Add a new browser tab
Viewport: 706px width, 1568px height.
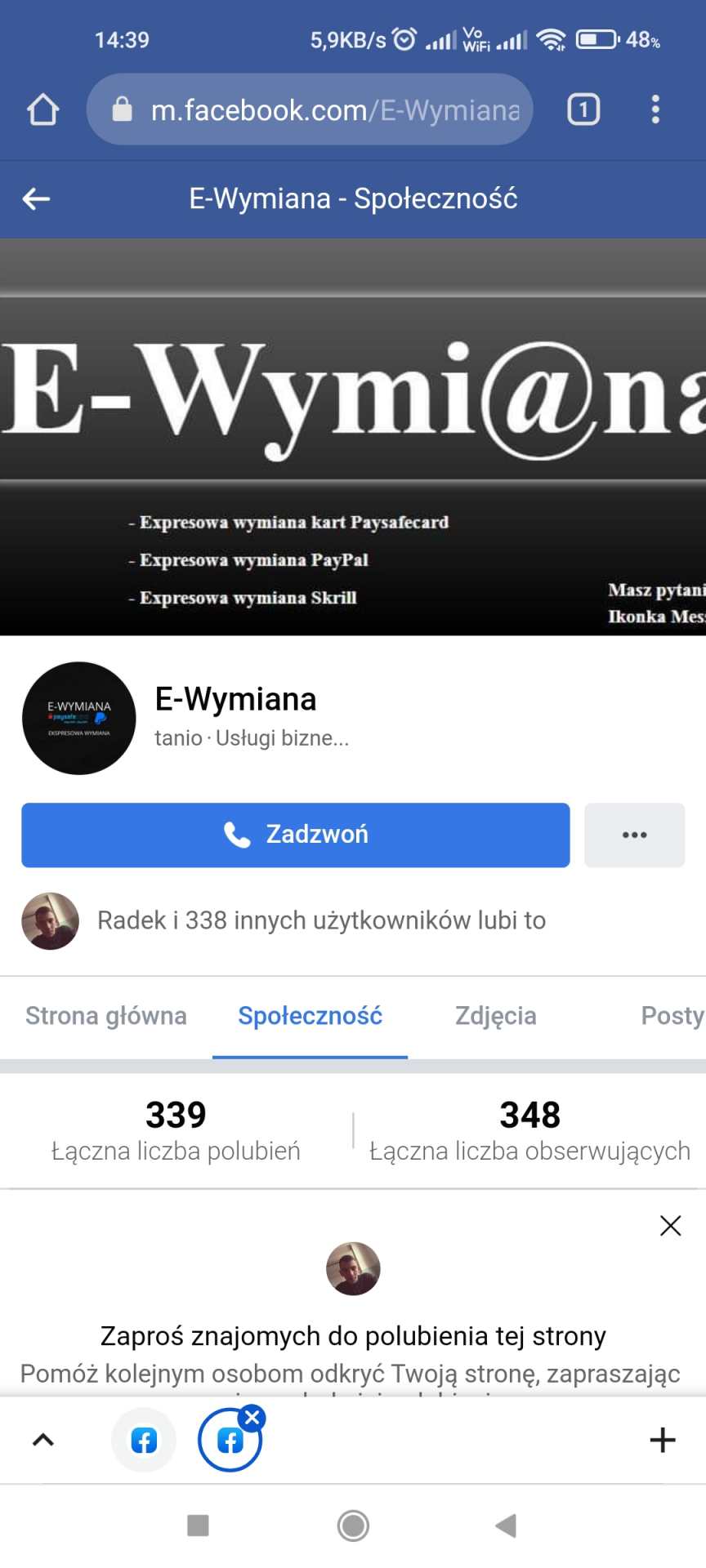click(662, 1440)
